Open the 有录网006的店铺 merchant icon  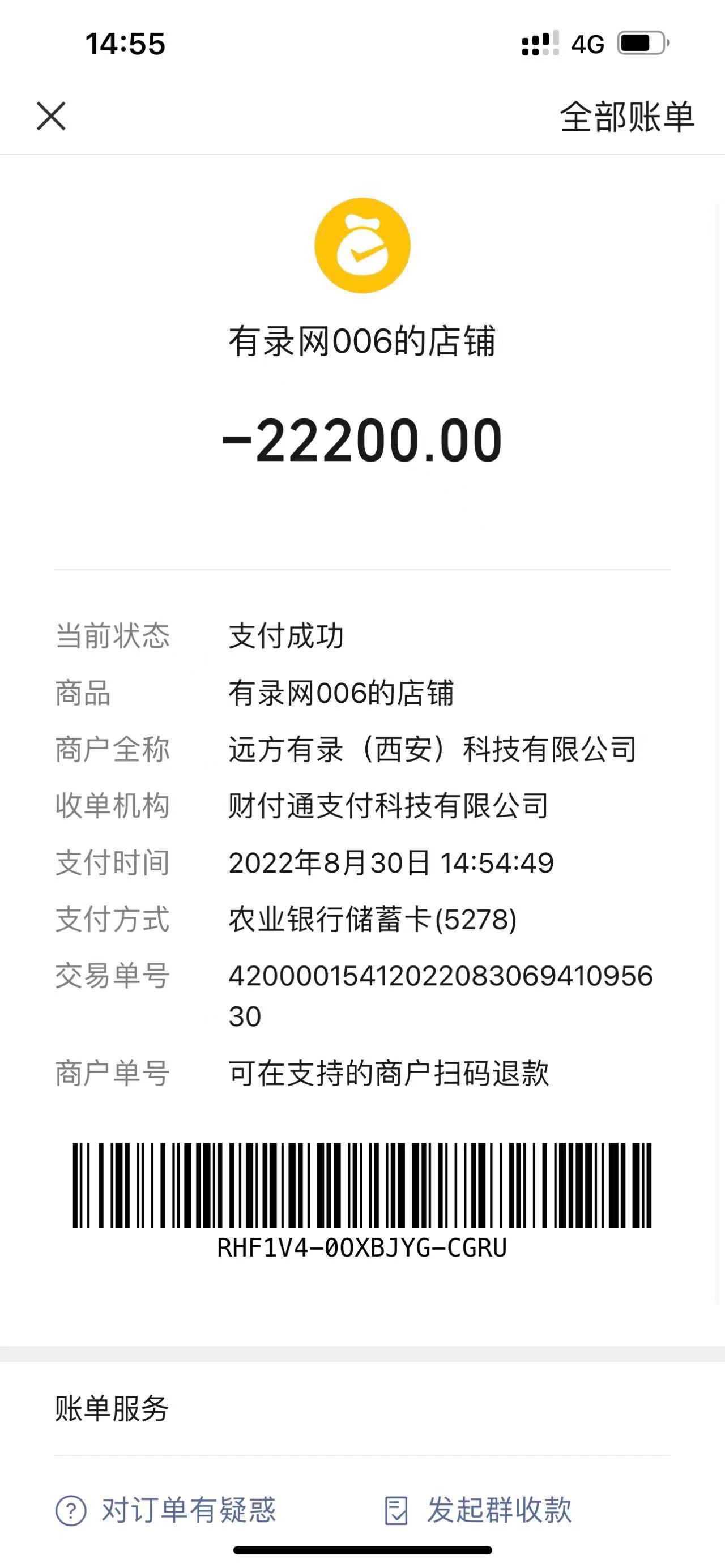click(x=362, y=246)
